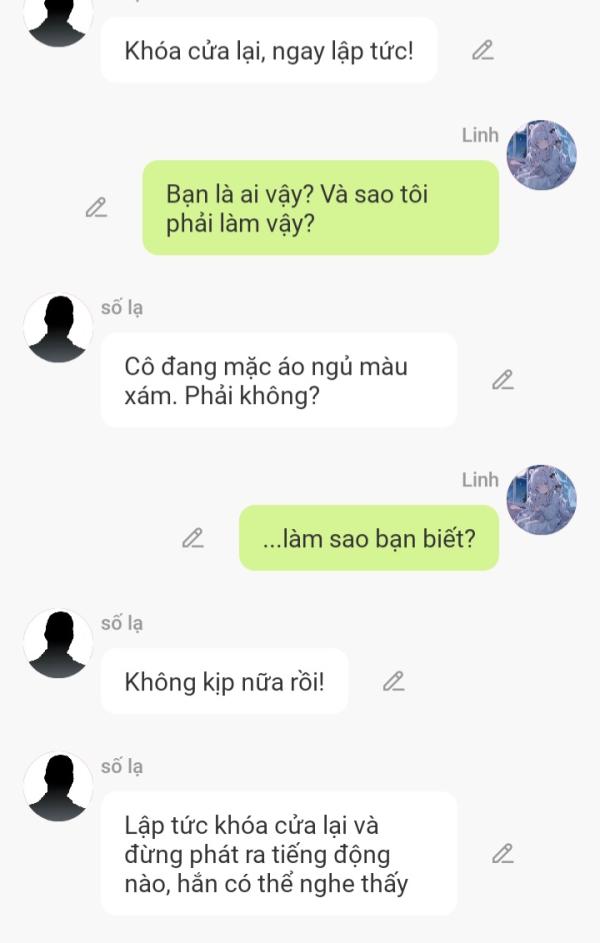Image resolution: width=600 pixels, height=943 pixels.
Task: Open Linh's avatar beside "Bạn là ai vậy?"
Action: click(x=541, y=156)
